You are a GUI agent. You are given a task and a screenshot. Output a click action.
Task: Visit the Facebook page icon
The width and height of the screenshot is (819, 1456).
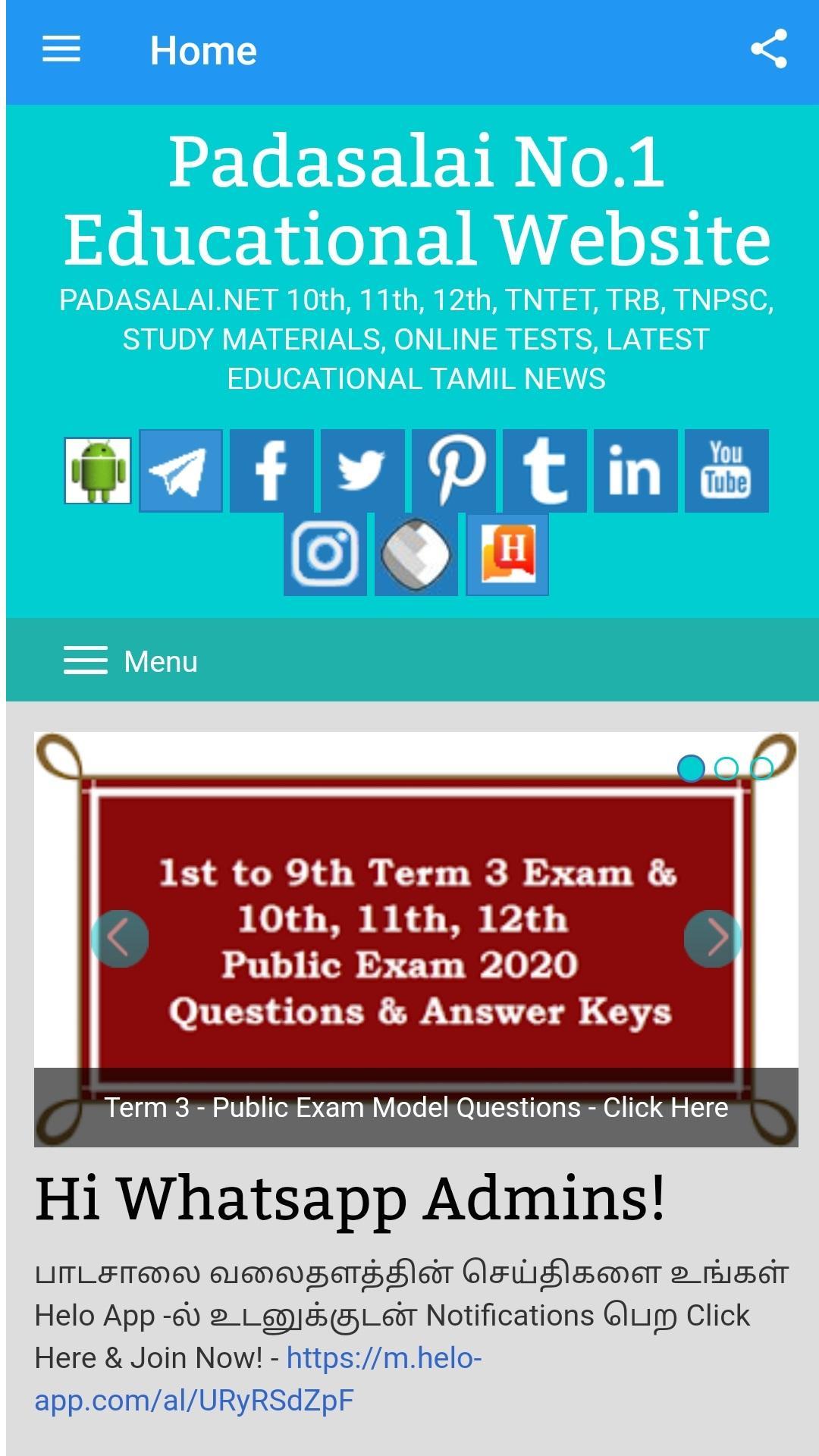pyautogui.click(x=271, y=470)
